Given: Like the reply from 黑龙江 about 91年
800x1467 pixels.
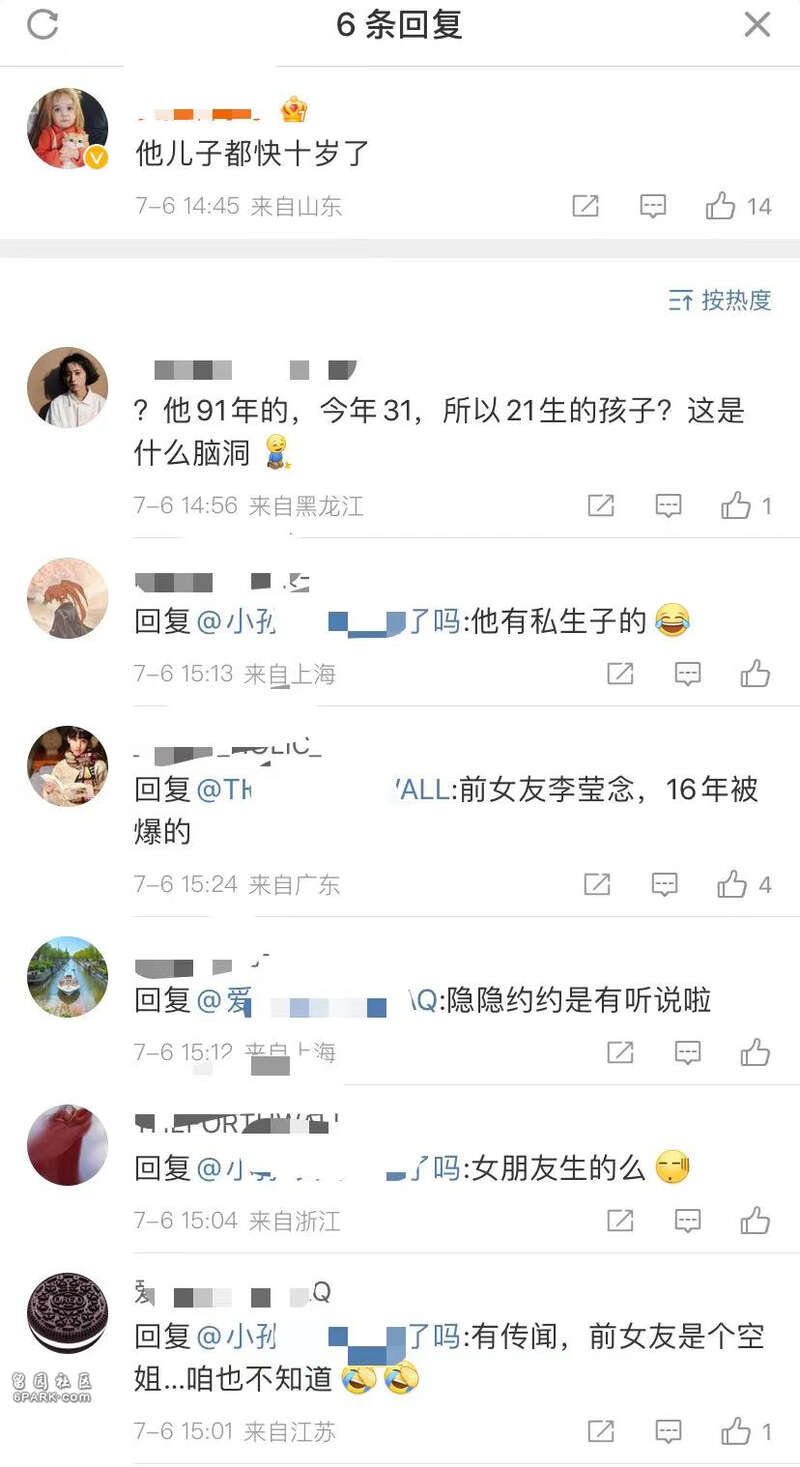Looking at the screenshot, I should point(737,506).
